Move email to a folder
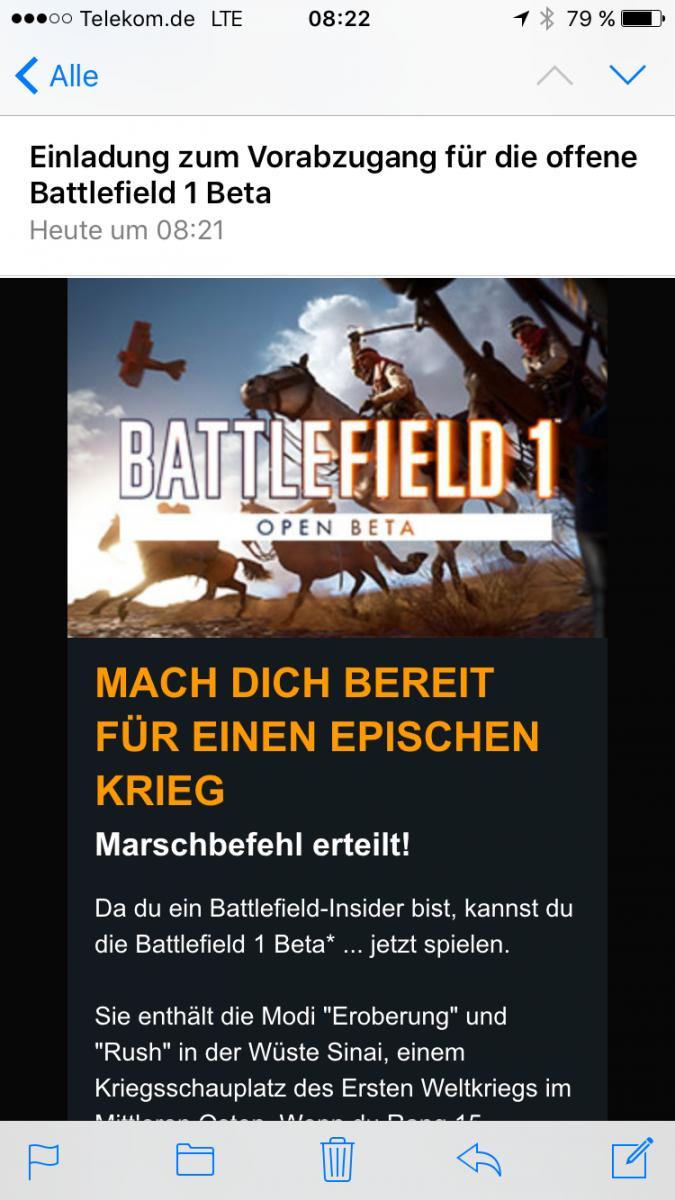This screenshot has height=1200, width=675. tap(195, 1160)
